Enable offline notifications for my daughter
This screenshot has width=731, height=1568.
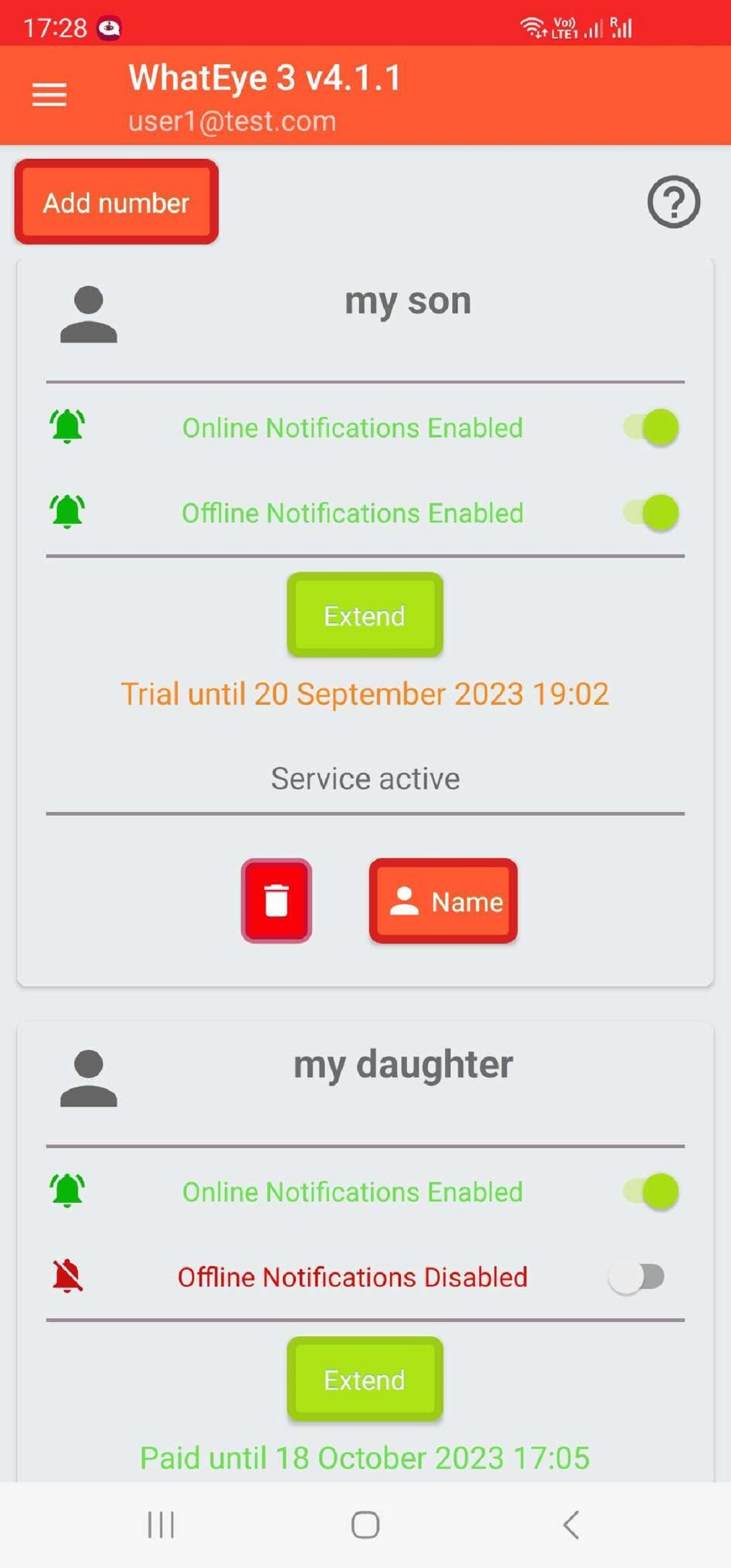tap(637, 1277)
